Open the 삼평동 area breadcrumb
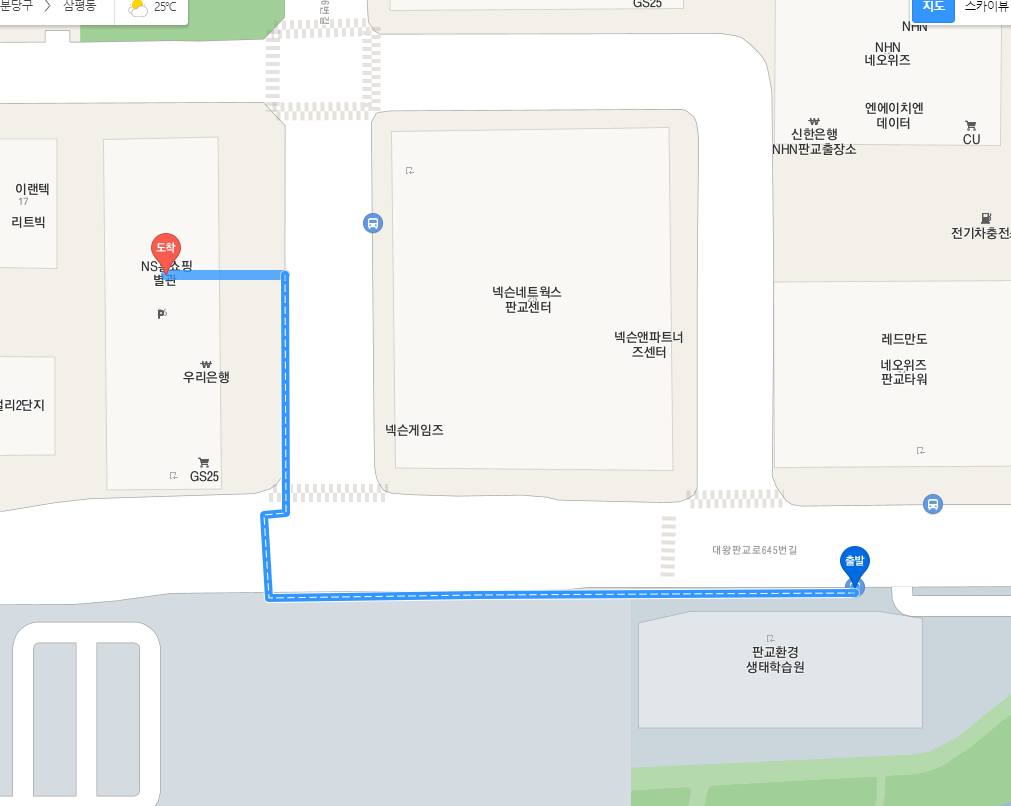This screenshot has width=1011, height=806. [80, 6]
